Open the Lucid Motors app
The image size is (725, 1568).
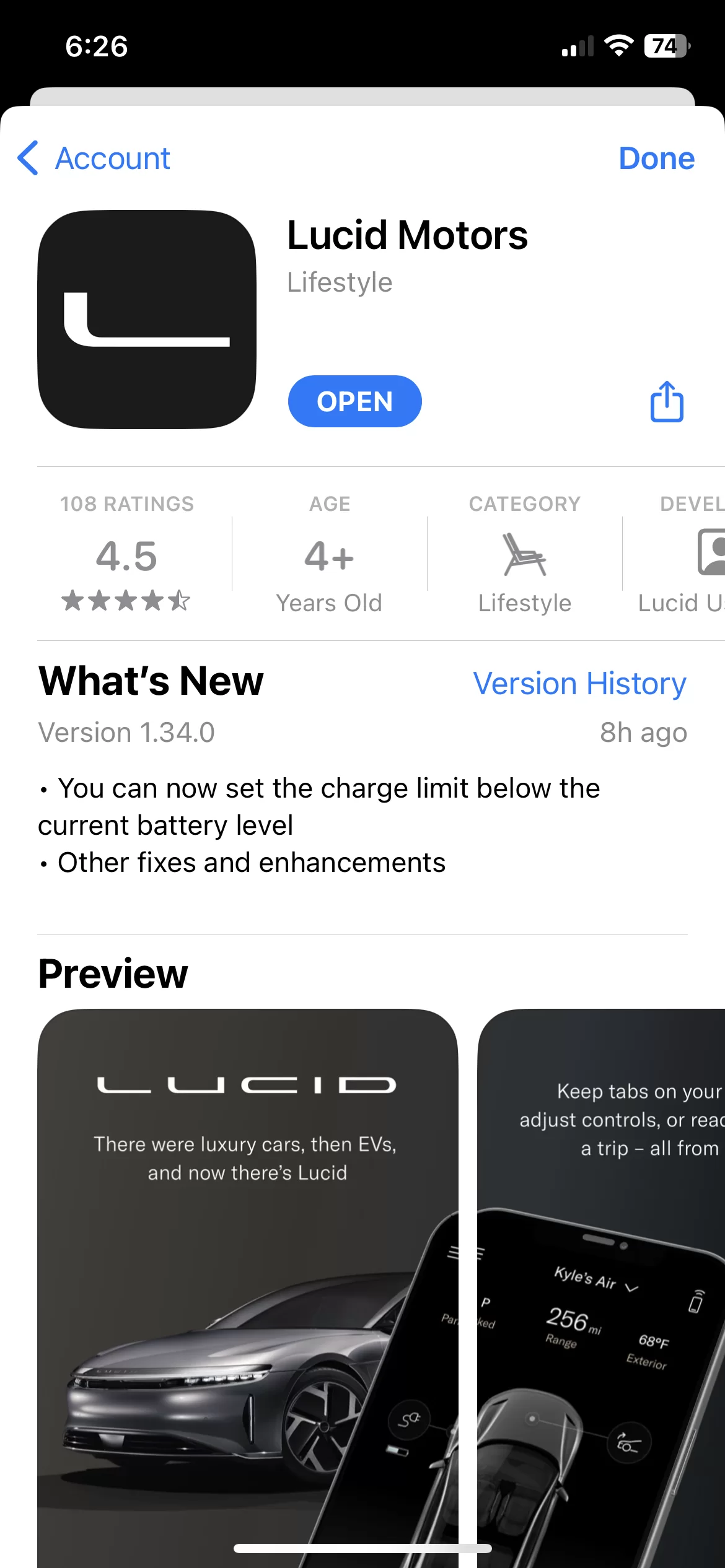click(x=354, y=401)
